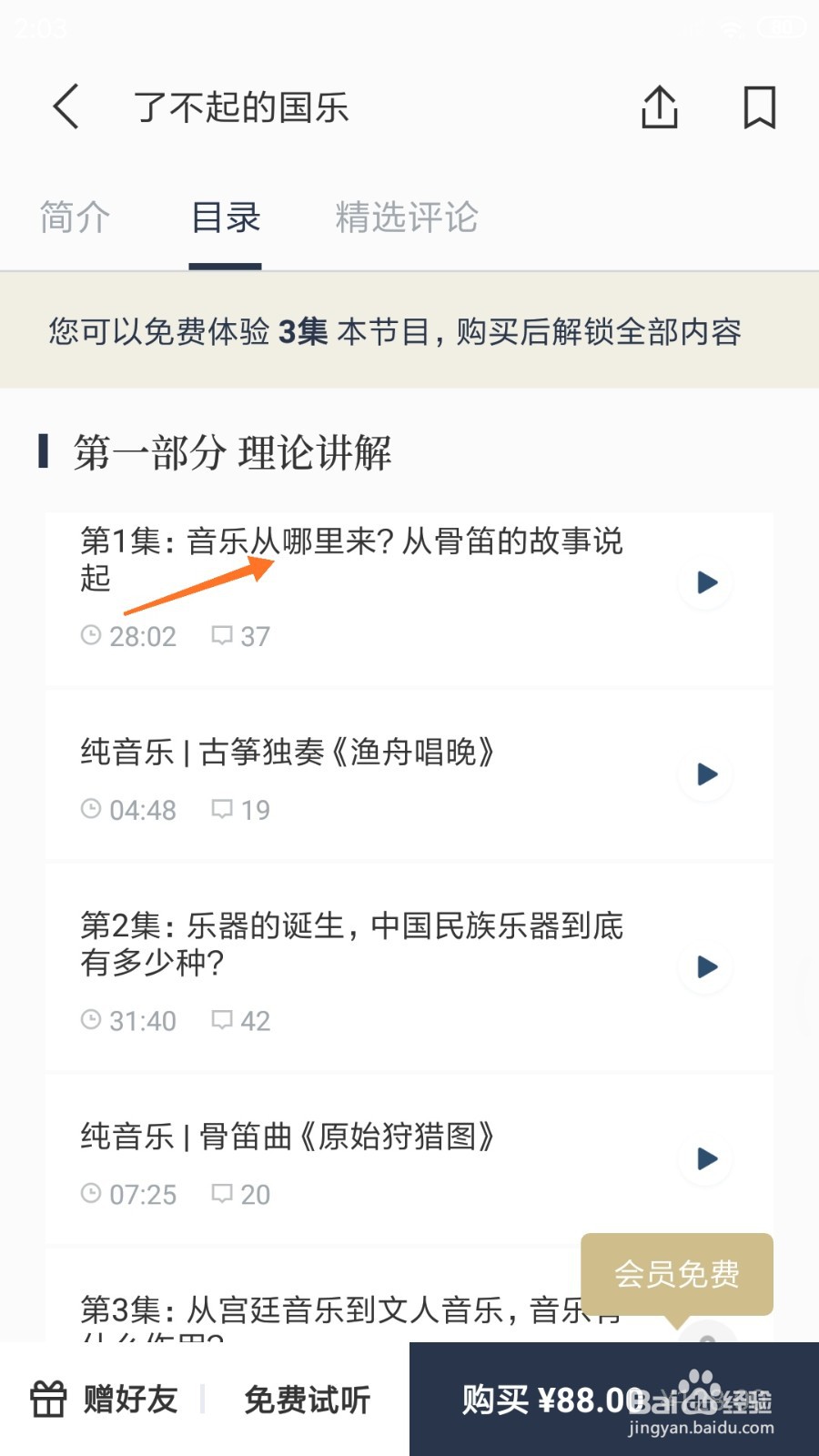
Task: Open the share icon at top right
Action: (x=659, y=106)
